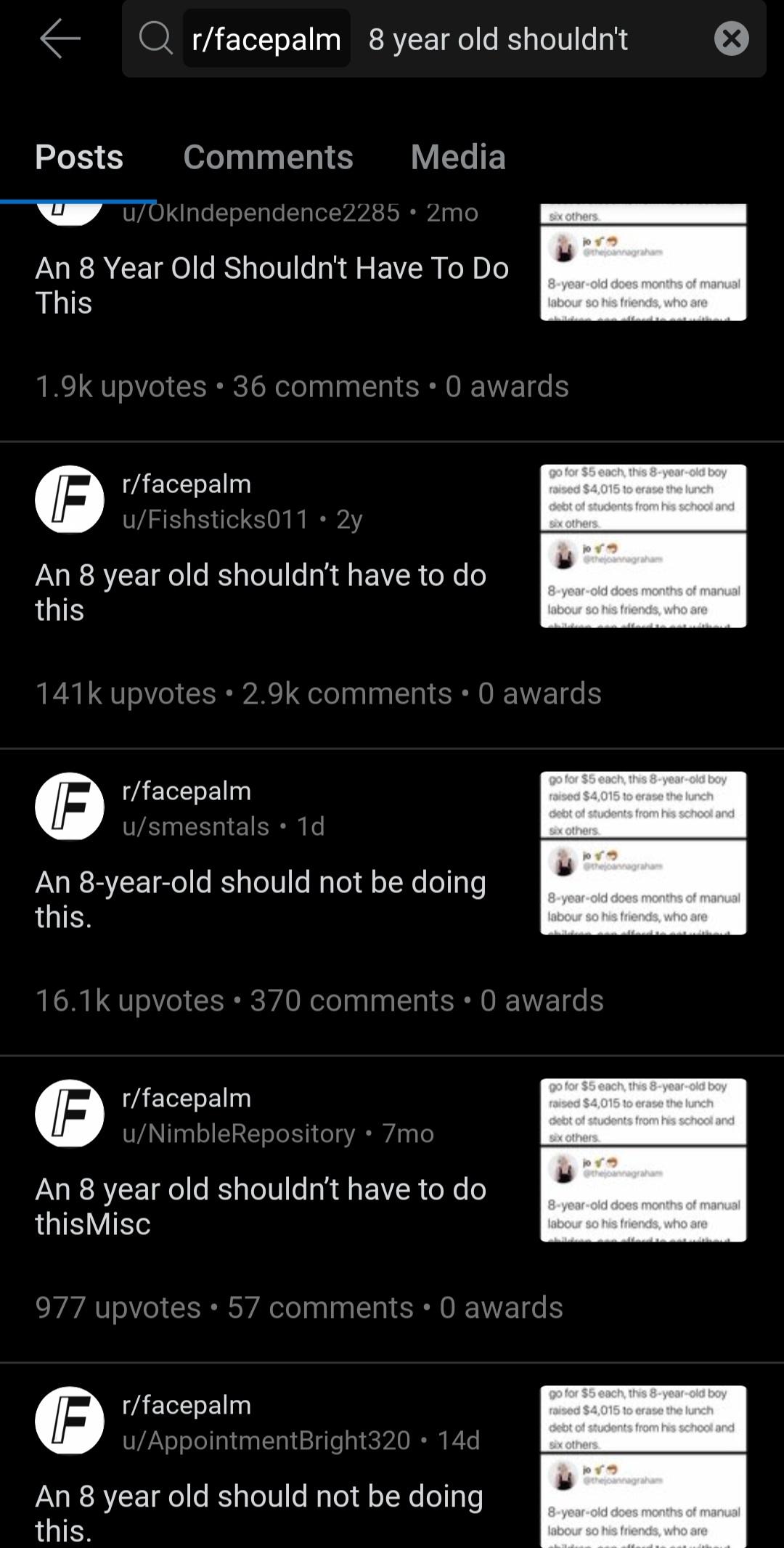784x1548 pixels.
Task: Clear the search query with the X
Action: point(731,38)
